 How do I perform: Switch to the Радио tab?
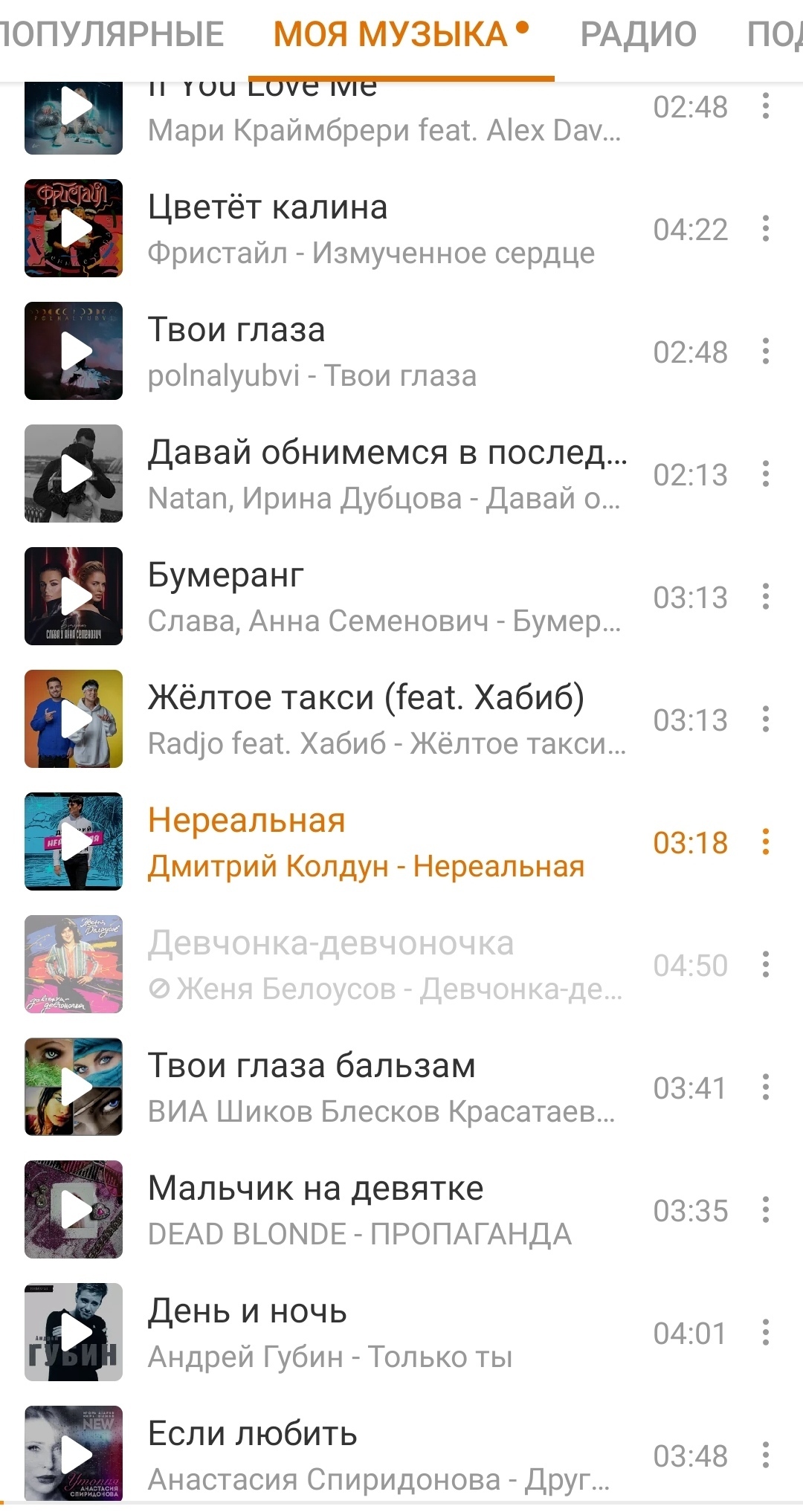click(638, 35)
